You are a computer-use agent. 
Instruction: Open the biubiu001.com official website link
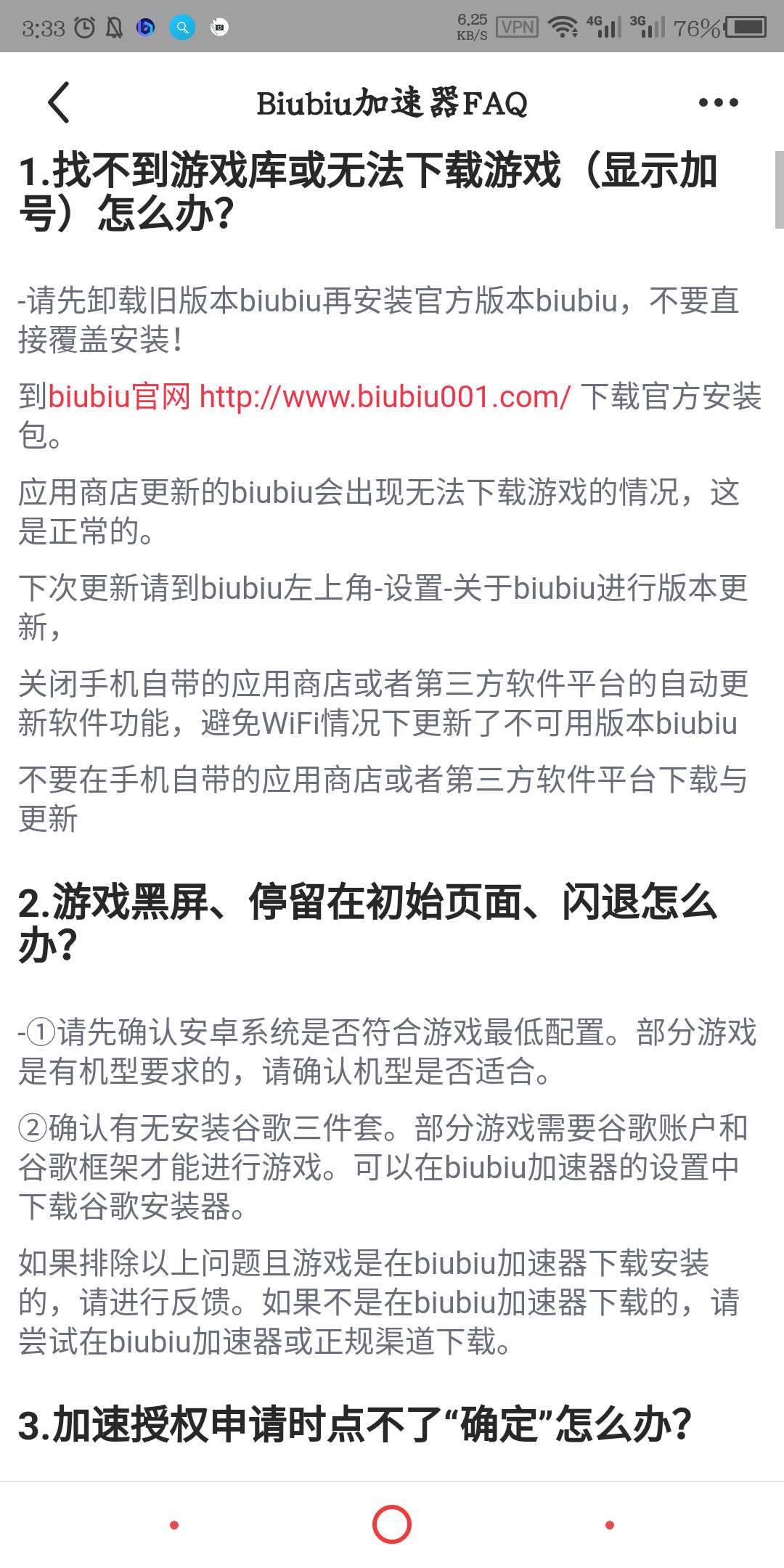(385, 397)
